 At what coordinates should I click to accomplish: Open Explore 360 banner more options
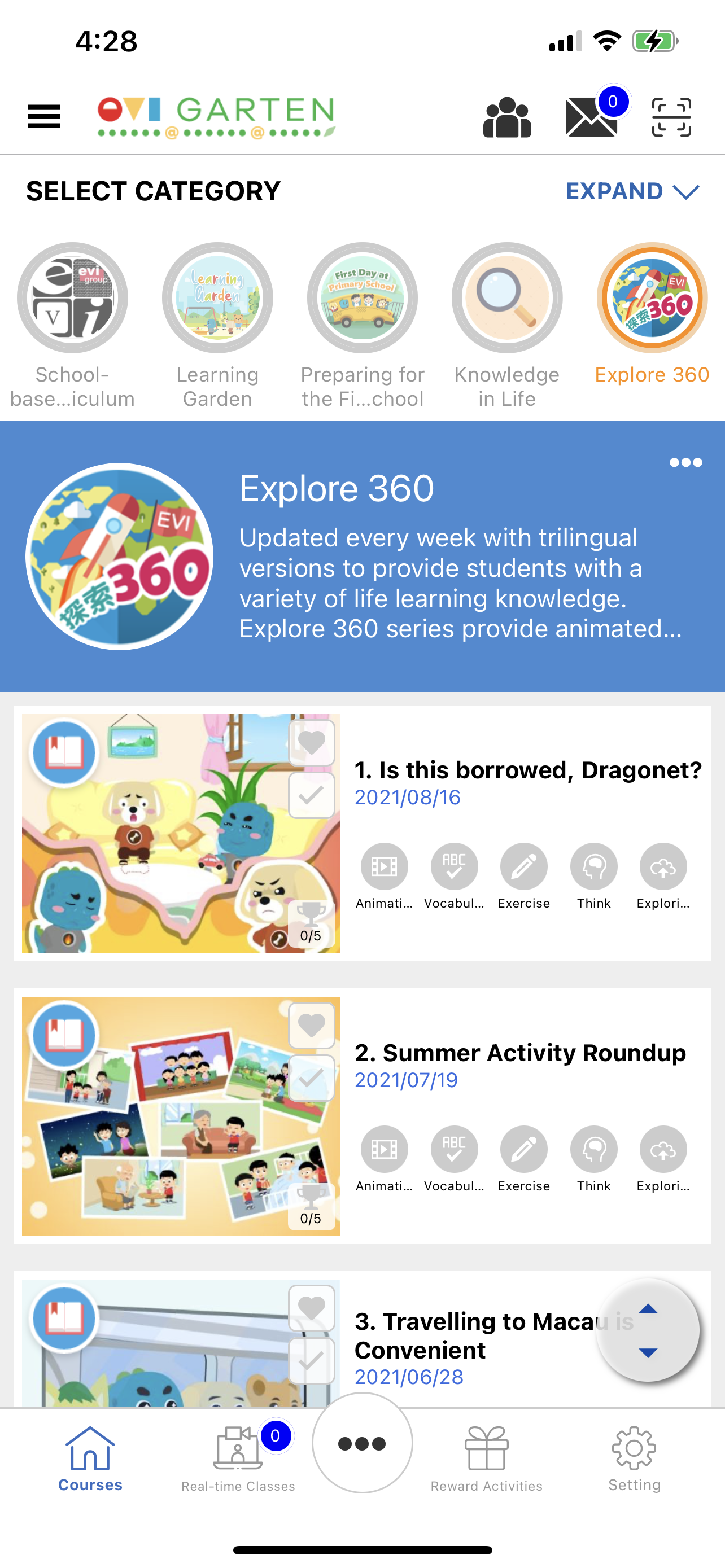(x=685, y=463)
